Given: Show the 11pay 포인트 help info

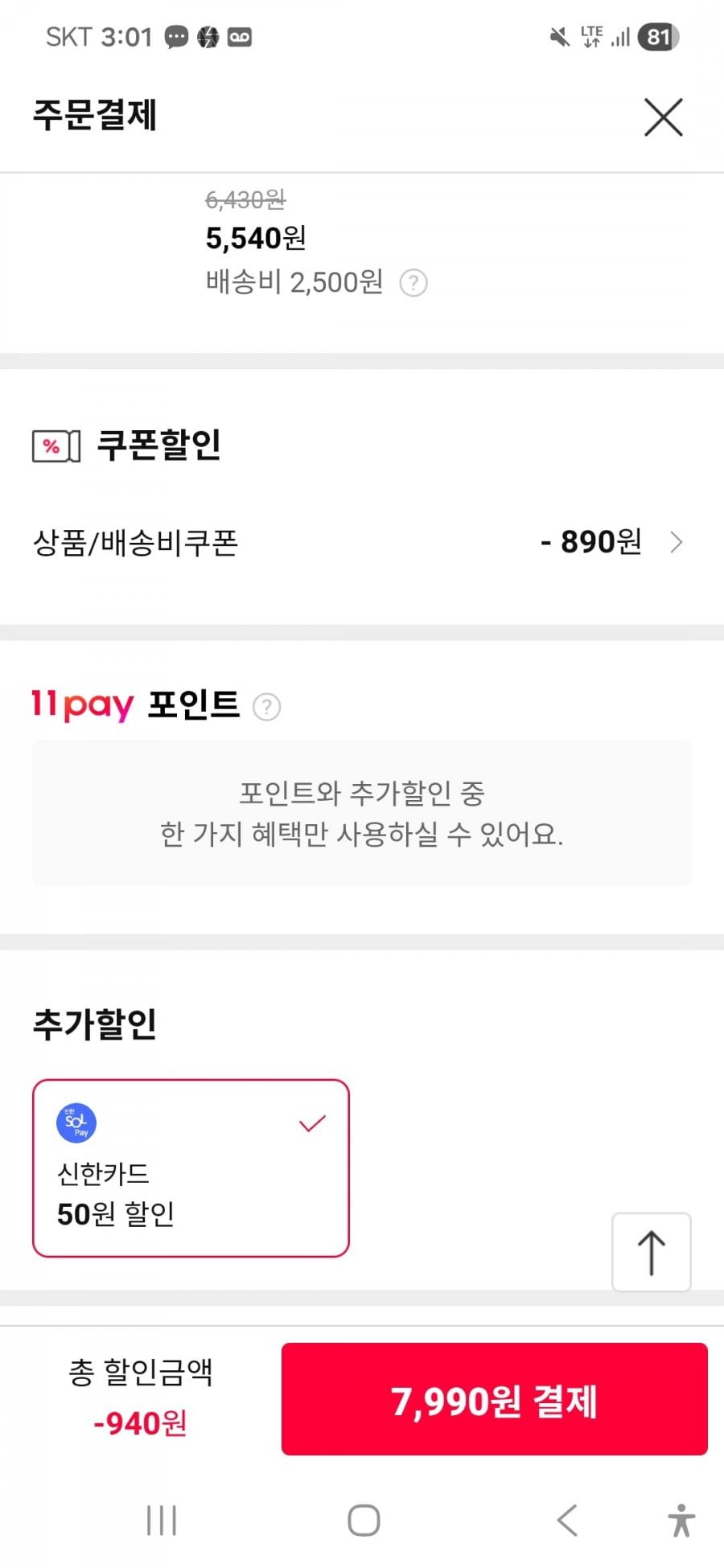Looking at the screenshot, I should tap(266, 707).
